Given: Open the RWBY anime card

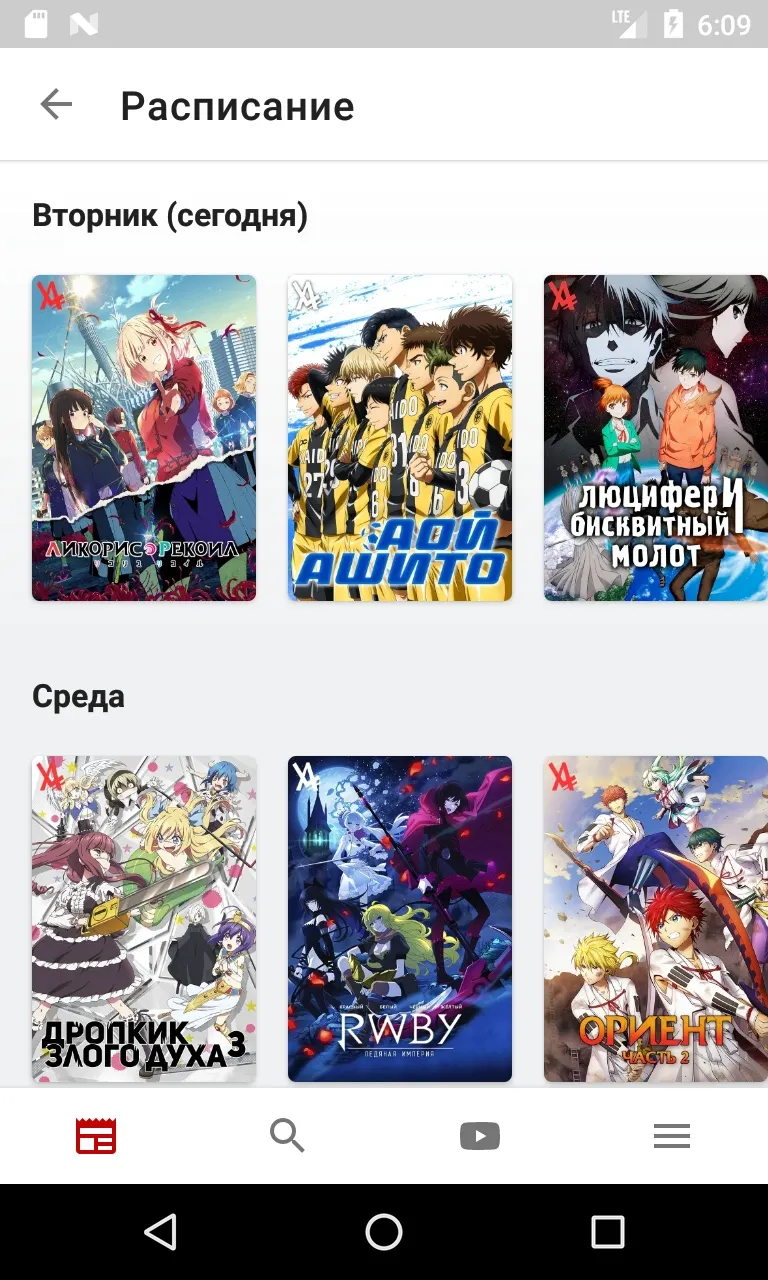Looking at the screenshot, I should point(400,919).
